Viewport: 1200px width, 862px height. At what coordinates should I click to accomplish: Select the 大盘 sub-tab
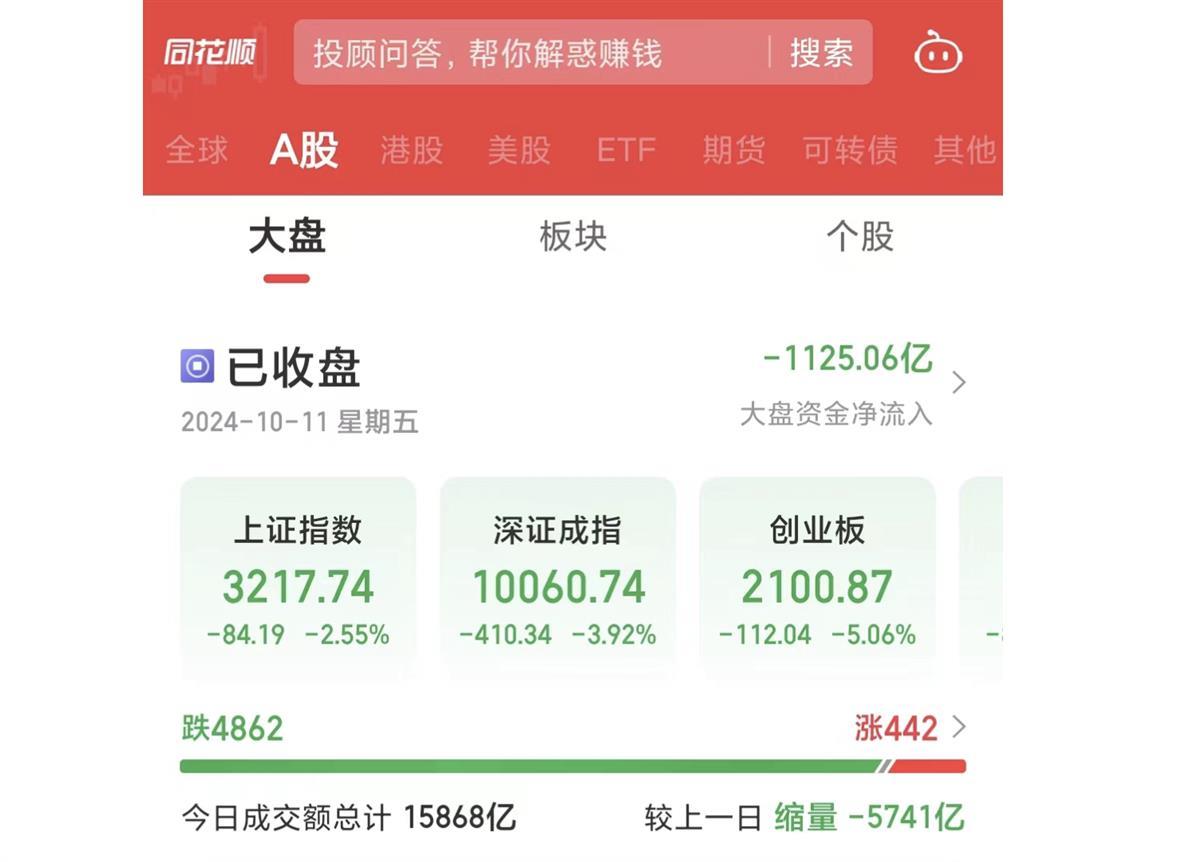tap(287, 238)
